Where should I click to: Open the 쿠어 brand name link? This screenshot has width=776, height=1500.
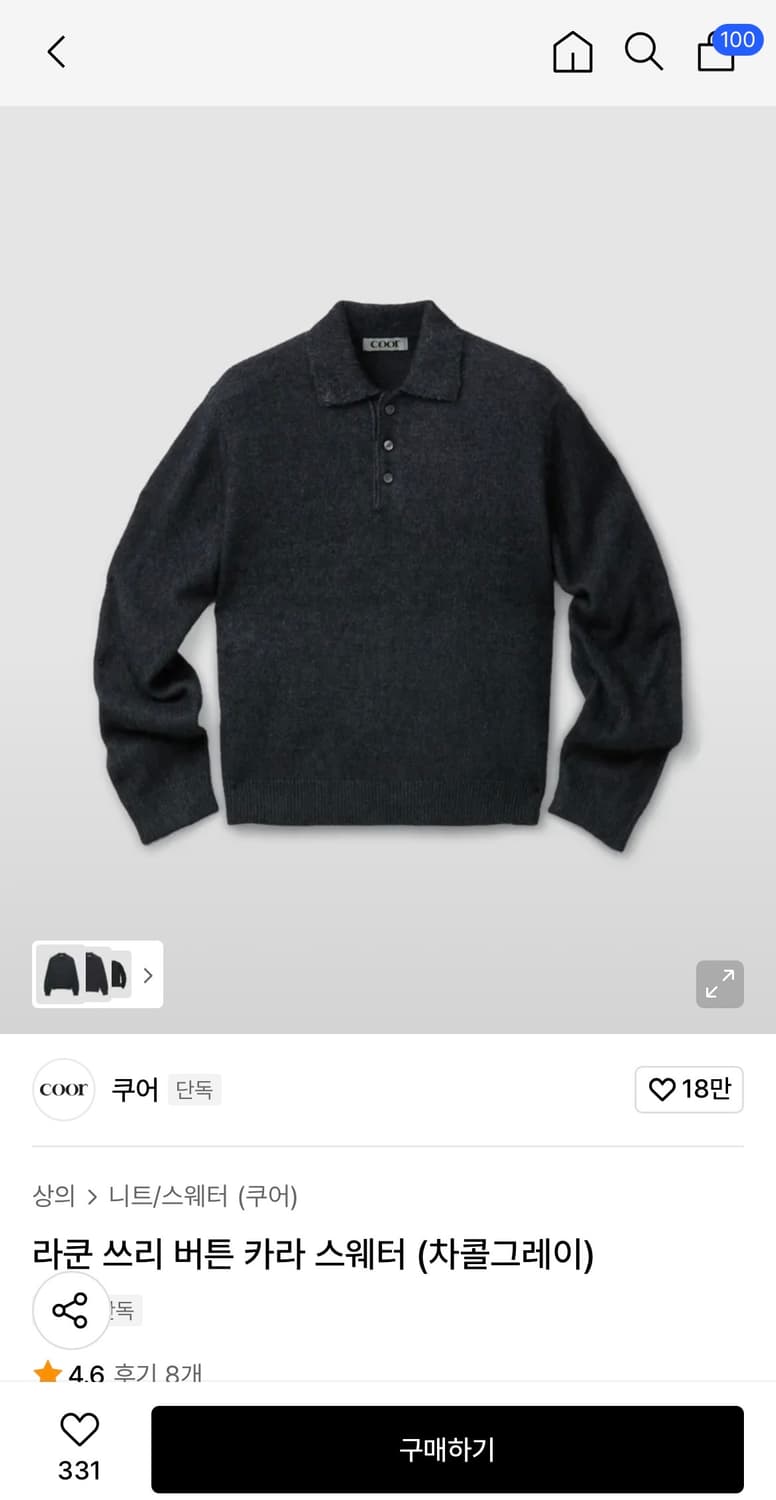click(134, 1089)
